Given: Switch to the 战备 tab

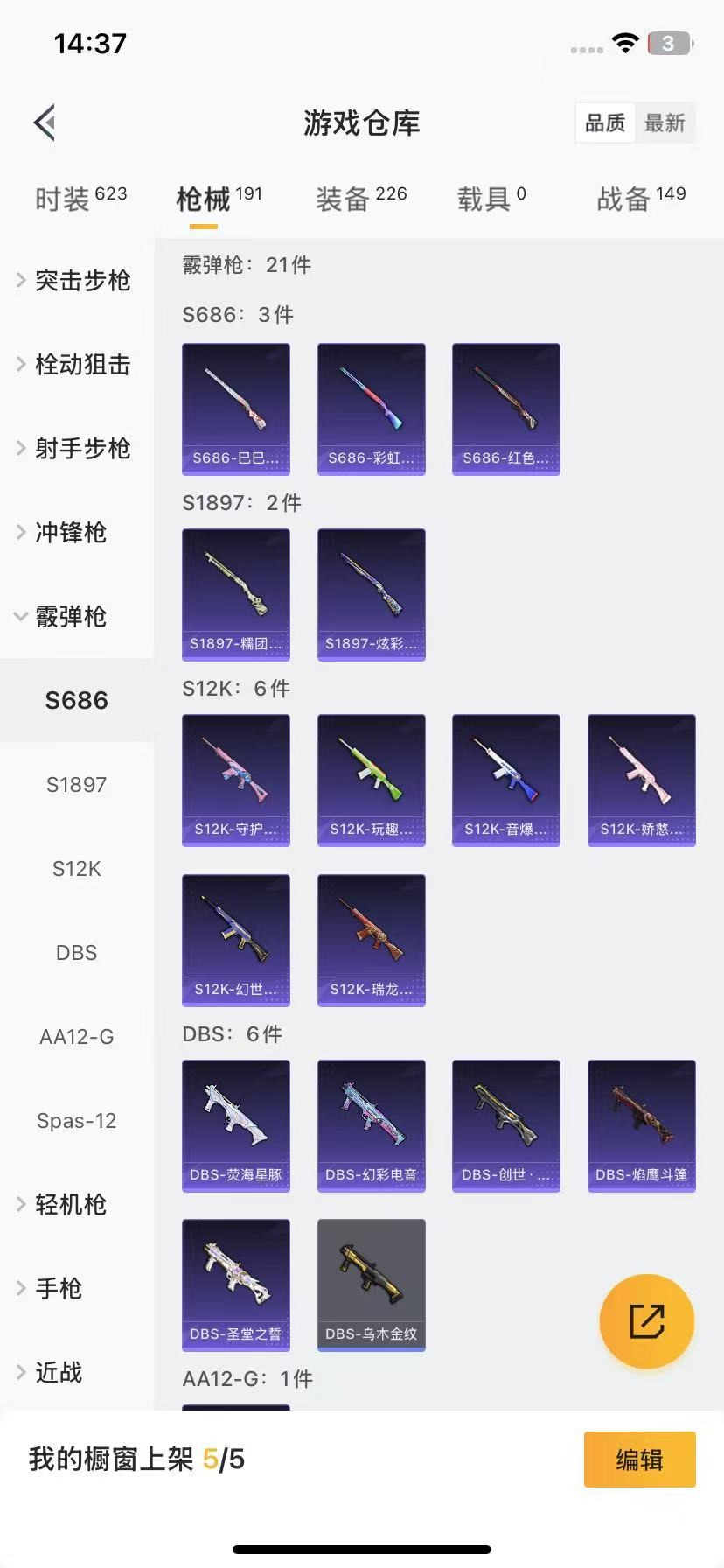Looking at the screenshot, I should (641, 199).
